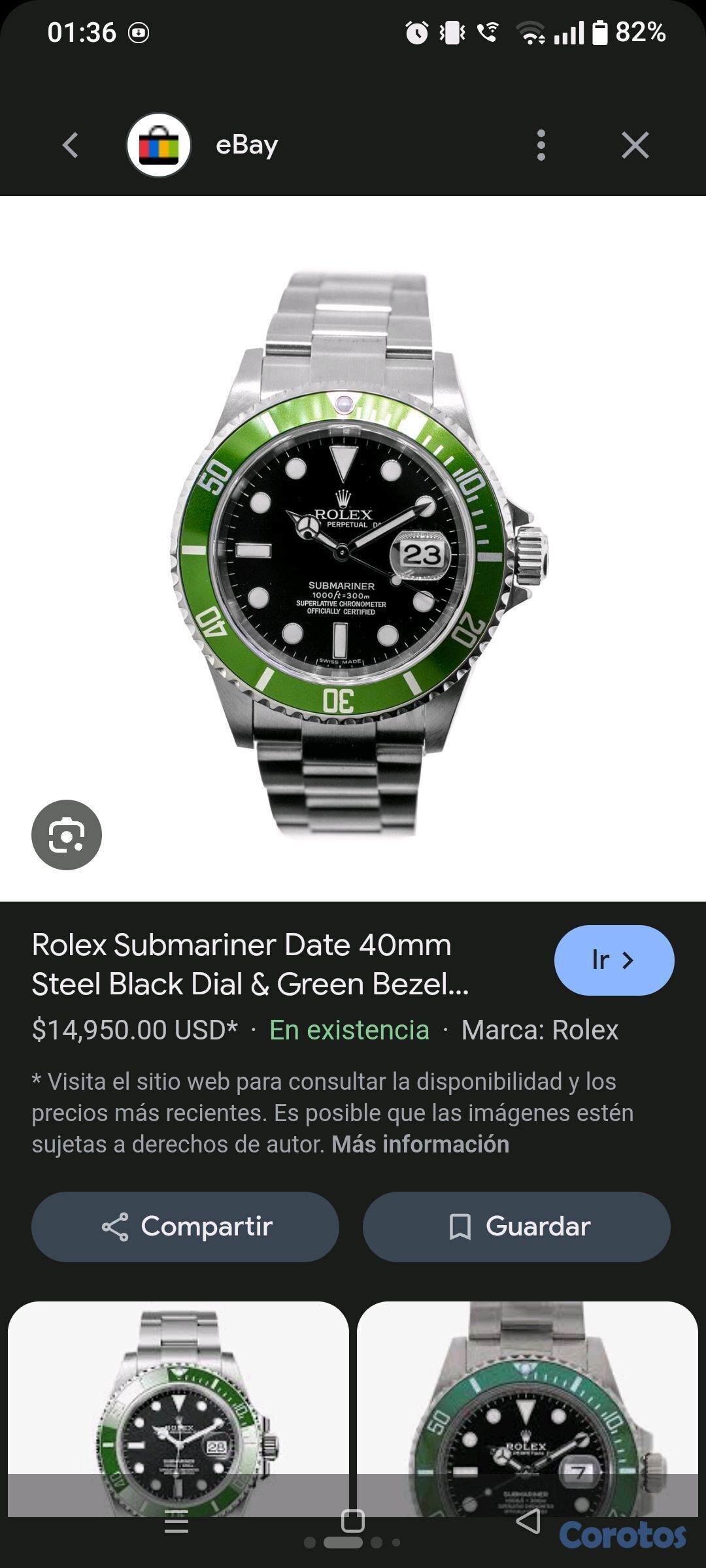The width and height of the screenshot is (706, 1568).
Task: Close the eBay product viewer
Action: click(x=635, y=145)
